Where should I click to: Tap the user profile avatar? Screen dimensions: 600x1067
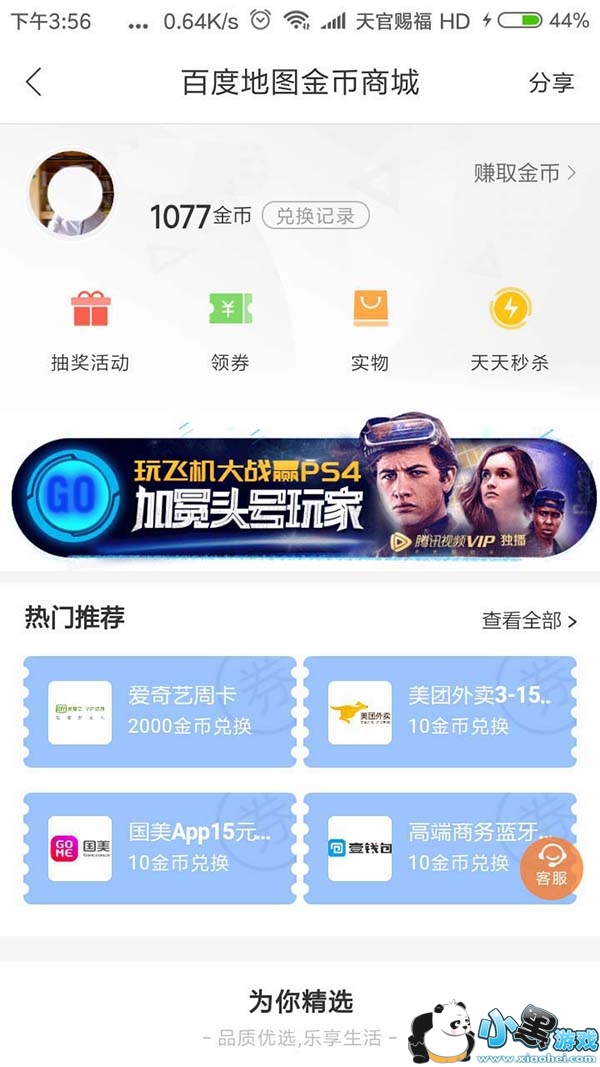[70, 194]
